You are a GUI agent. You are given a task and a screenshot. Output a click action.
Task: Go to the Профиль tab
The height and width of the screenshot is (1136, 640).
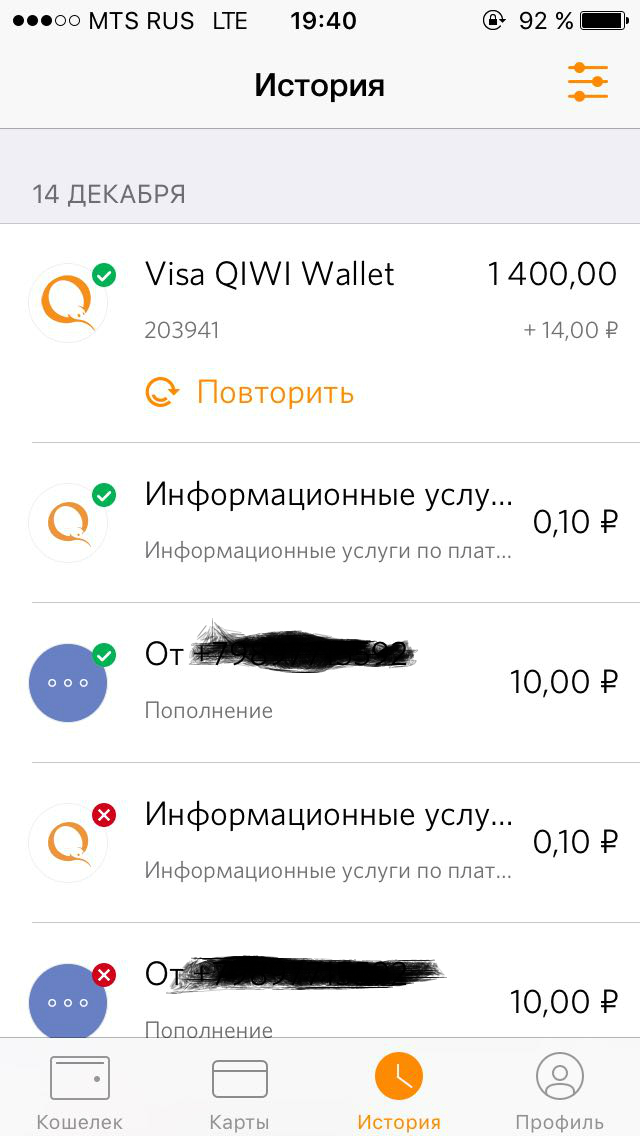560,1088
